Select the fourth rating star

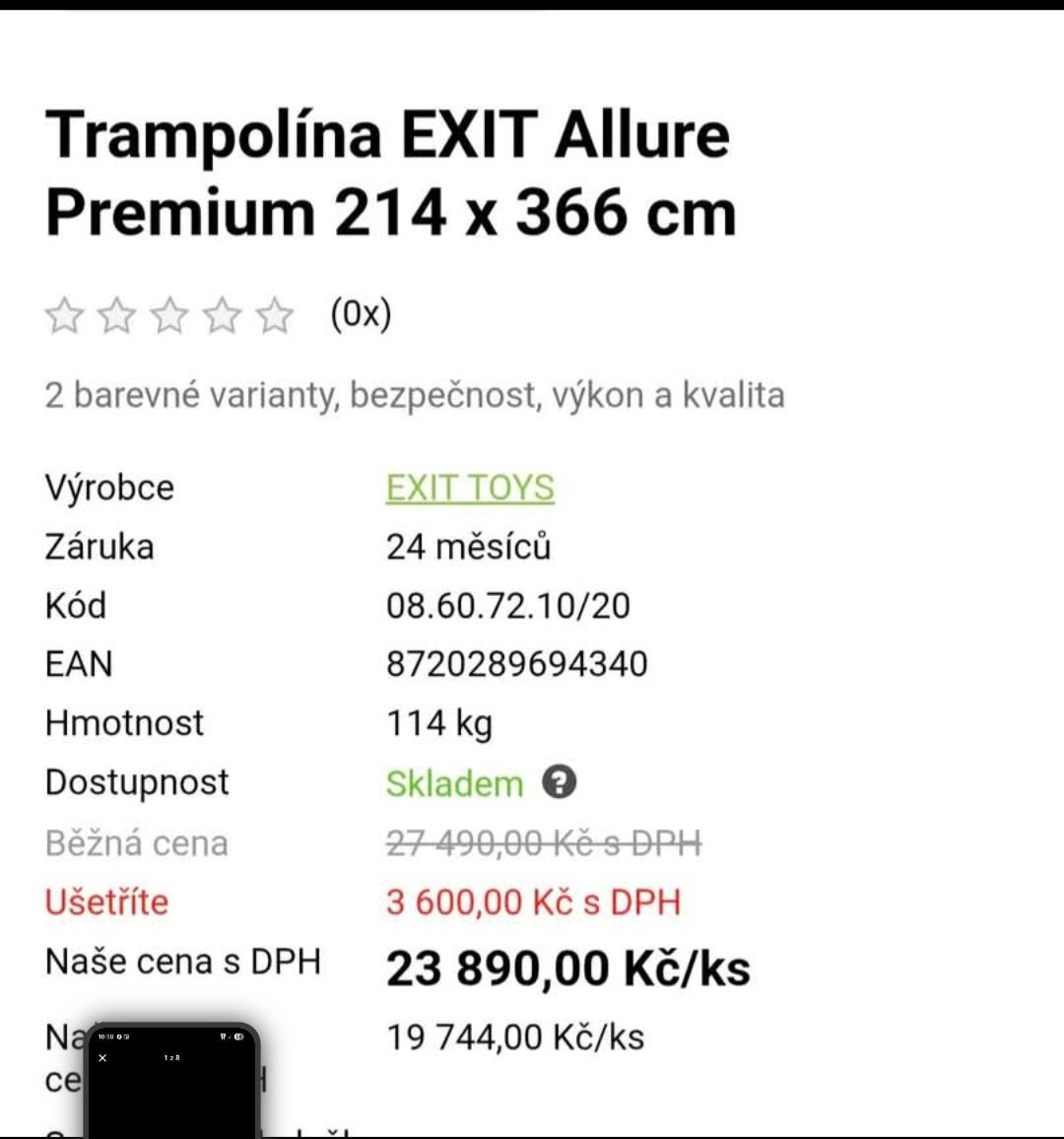tap(222, 314)
